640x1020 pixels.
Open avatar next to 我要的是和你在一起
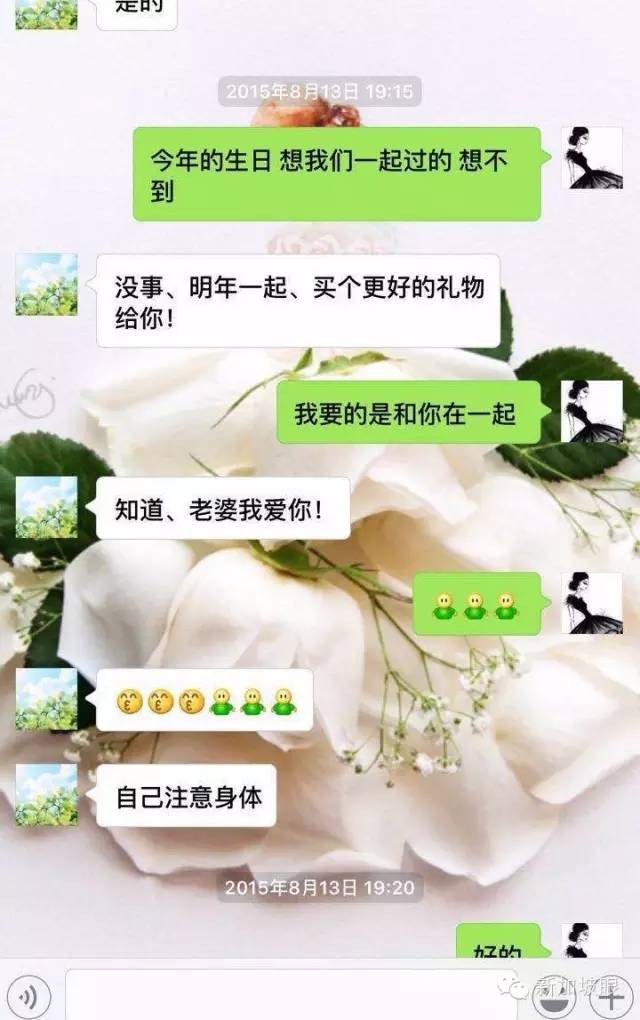pos(591,411)
